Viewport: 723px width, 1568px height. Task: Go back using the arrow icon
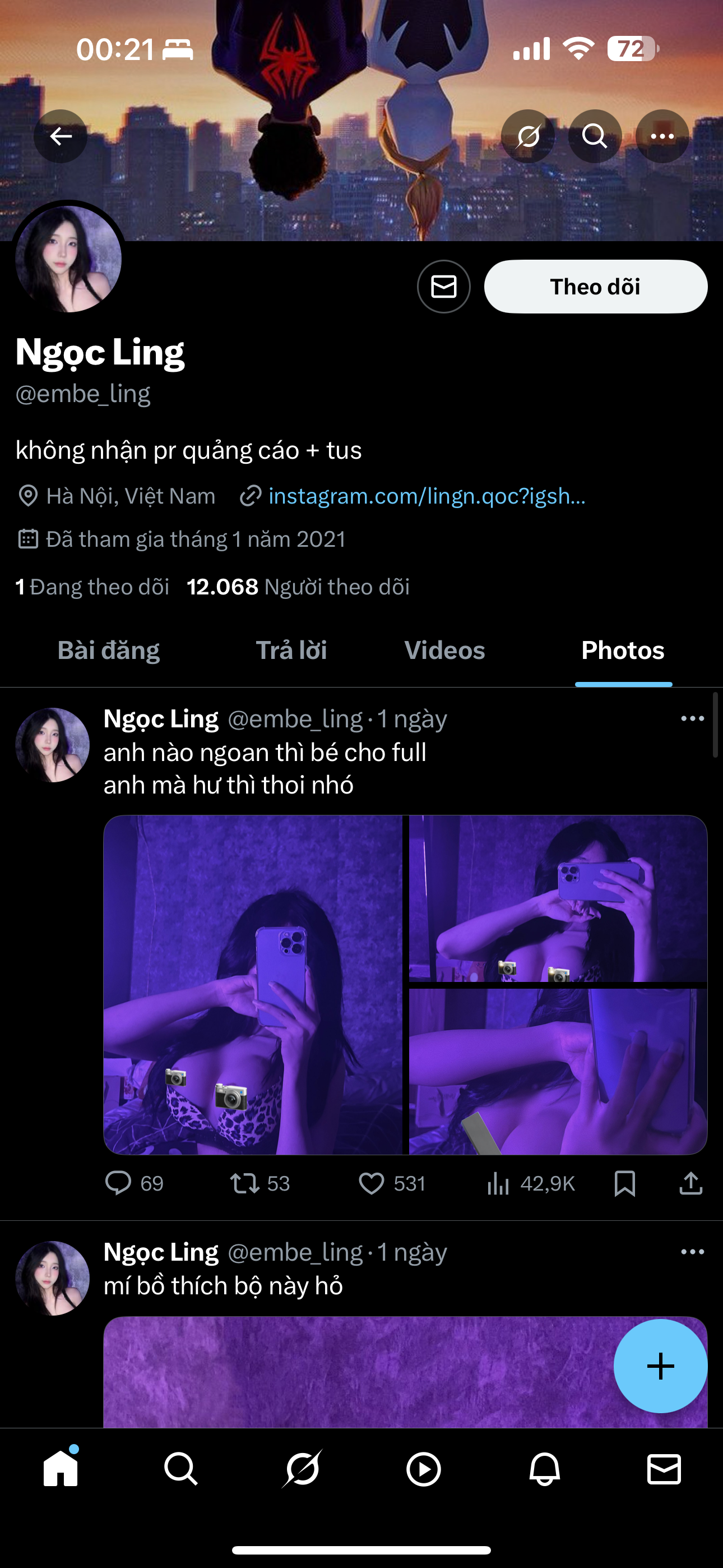[x=61, y=136]
